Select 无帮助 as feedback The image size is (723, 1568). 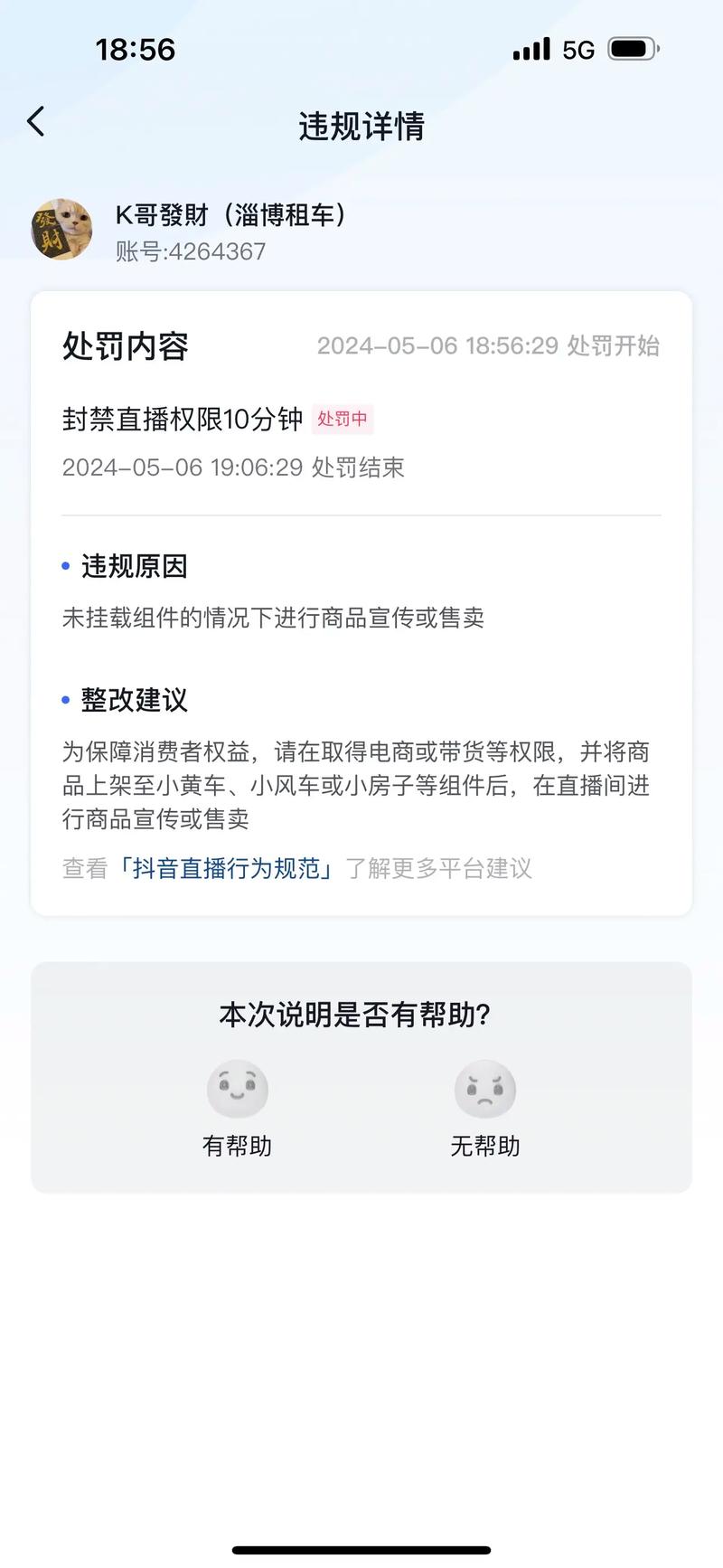485,1146
